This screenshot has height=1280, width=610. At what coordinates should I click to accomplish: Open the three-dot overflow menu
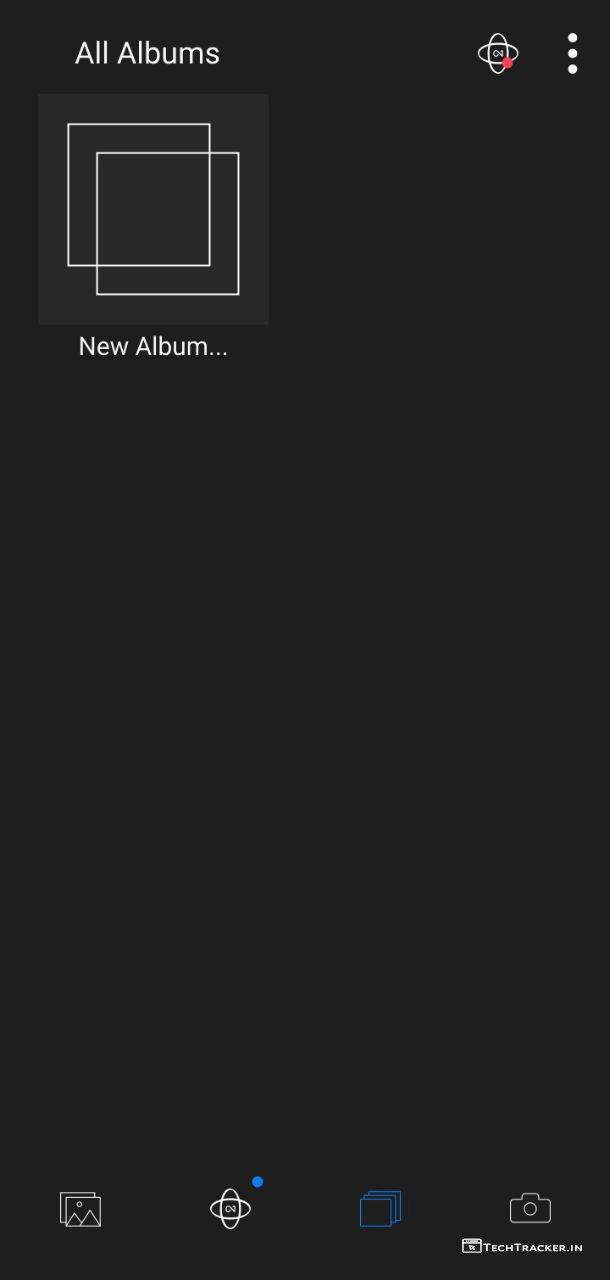(x=572, y=54)
